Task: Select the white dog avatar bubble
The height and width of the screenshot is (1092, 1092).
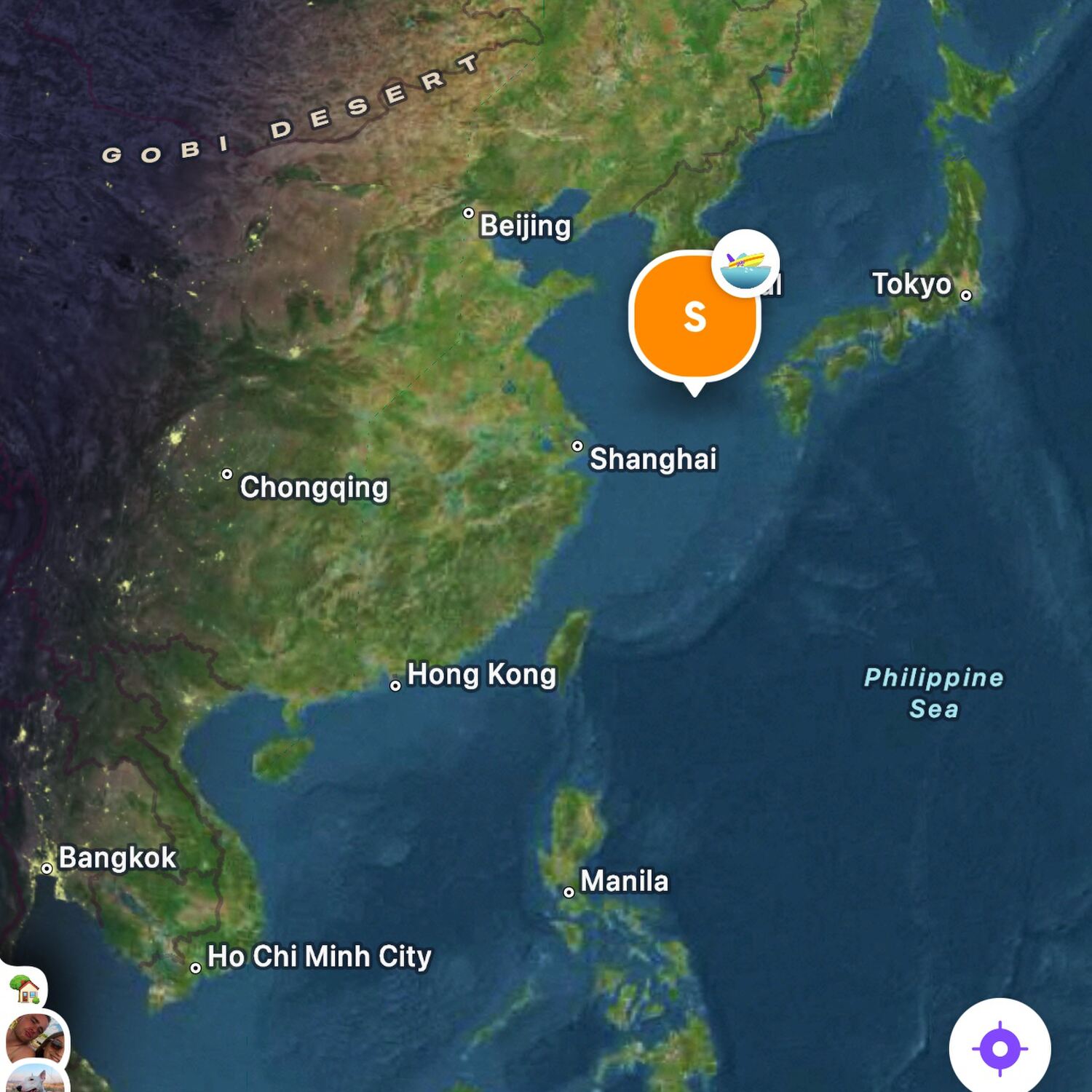Action: [x=36, y=1080]
